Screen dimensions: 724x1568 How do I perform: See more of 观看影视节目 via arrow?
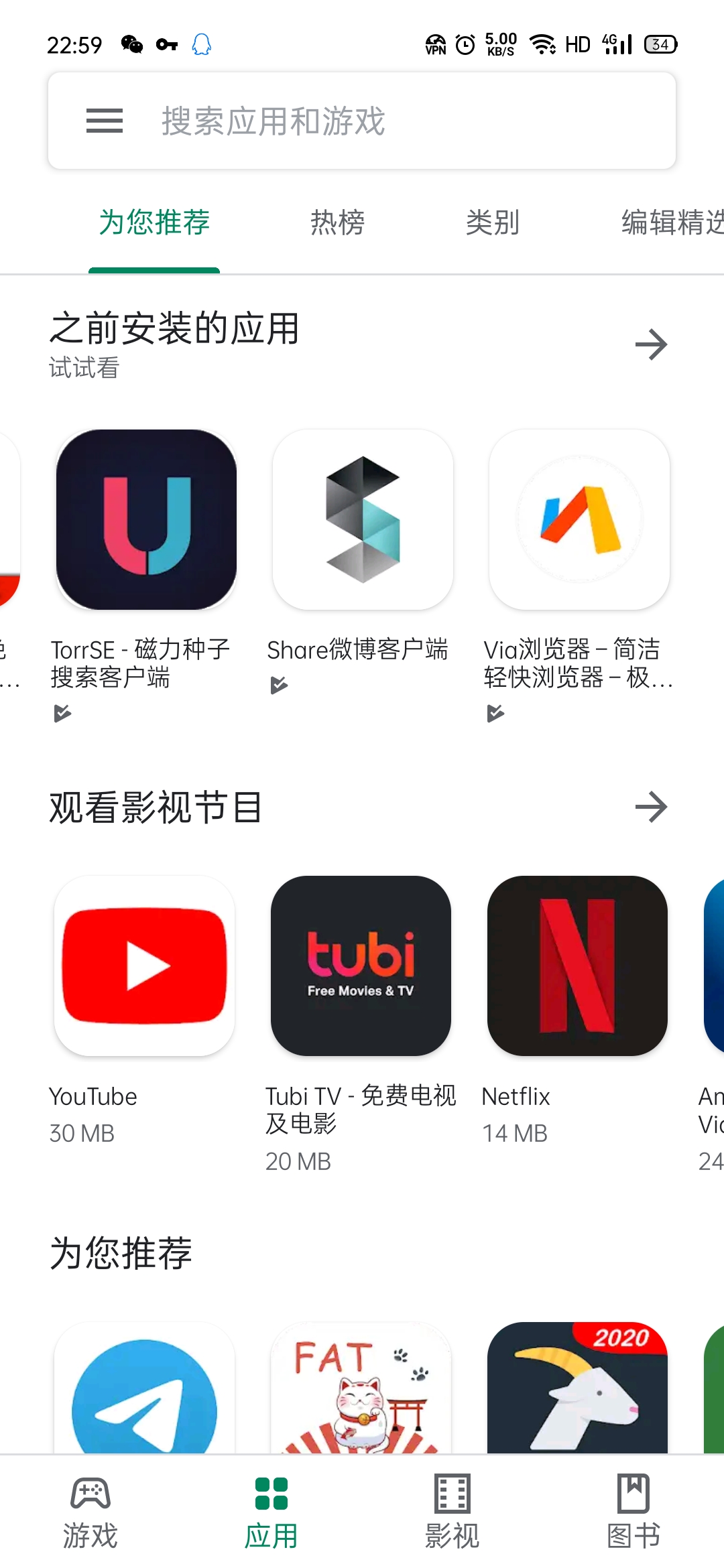click(x=651, y=807)
